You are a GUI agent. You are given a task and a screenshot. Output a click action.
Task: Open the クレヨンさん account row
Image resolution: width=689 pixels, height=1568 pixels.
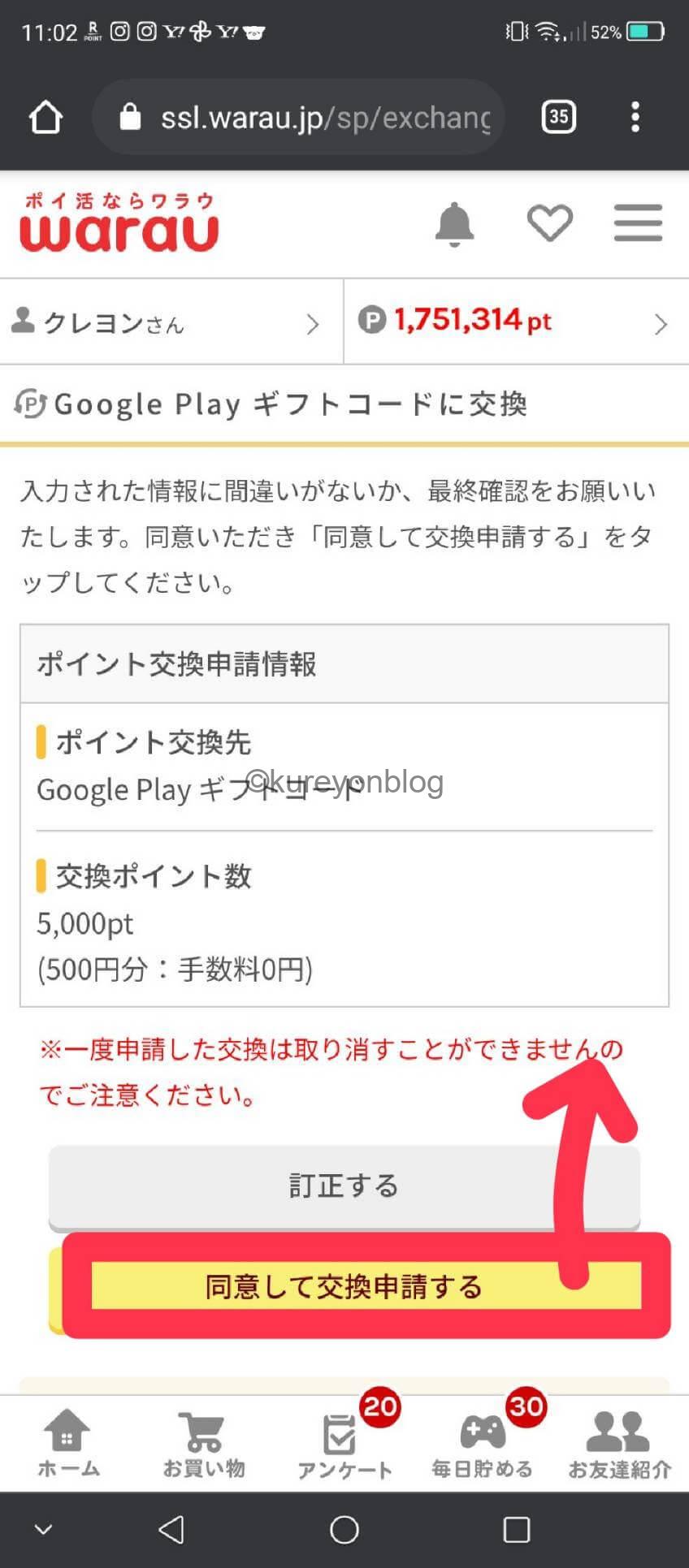[x=171, y=322]
